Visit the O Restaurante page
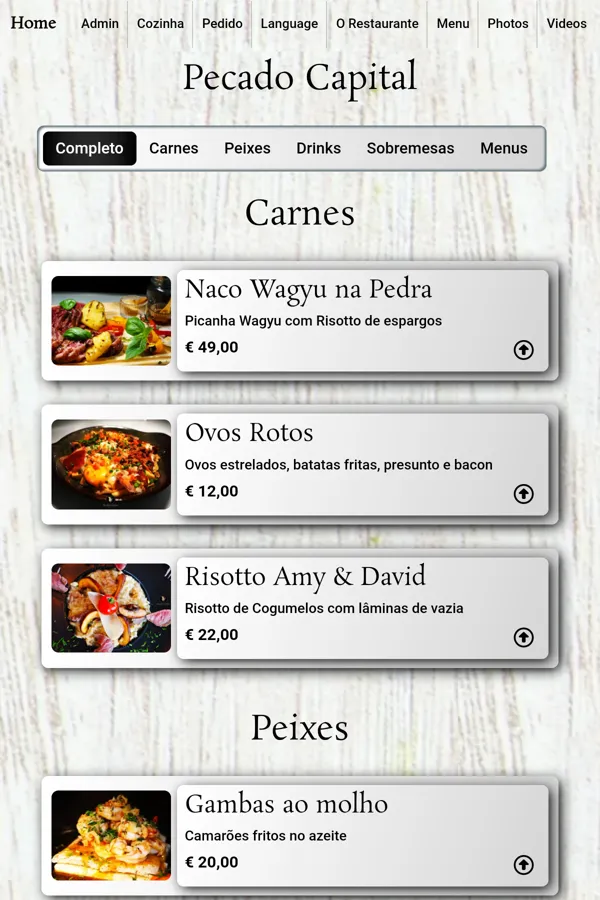Screen dimensions: 600x900 [377, 23]
